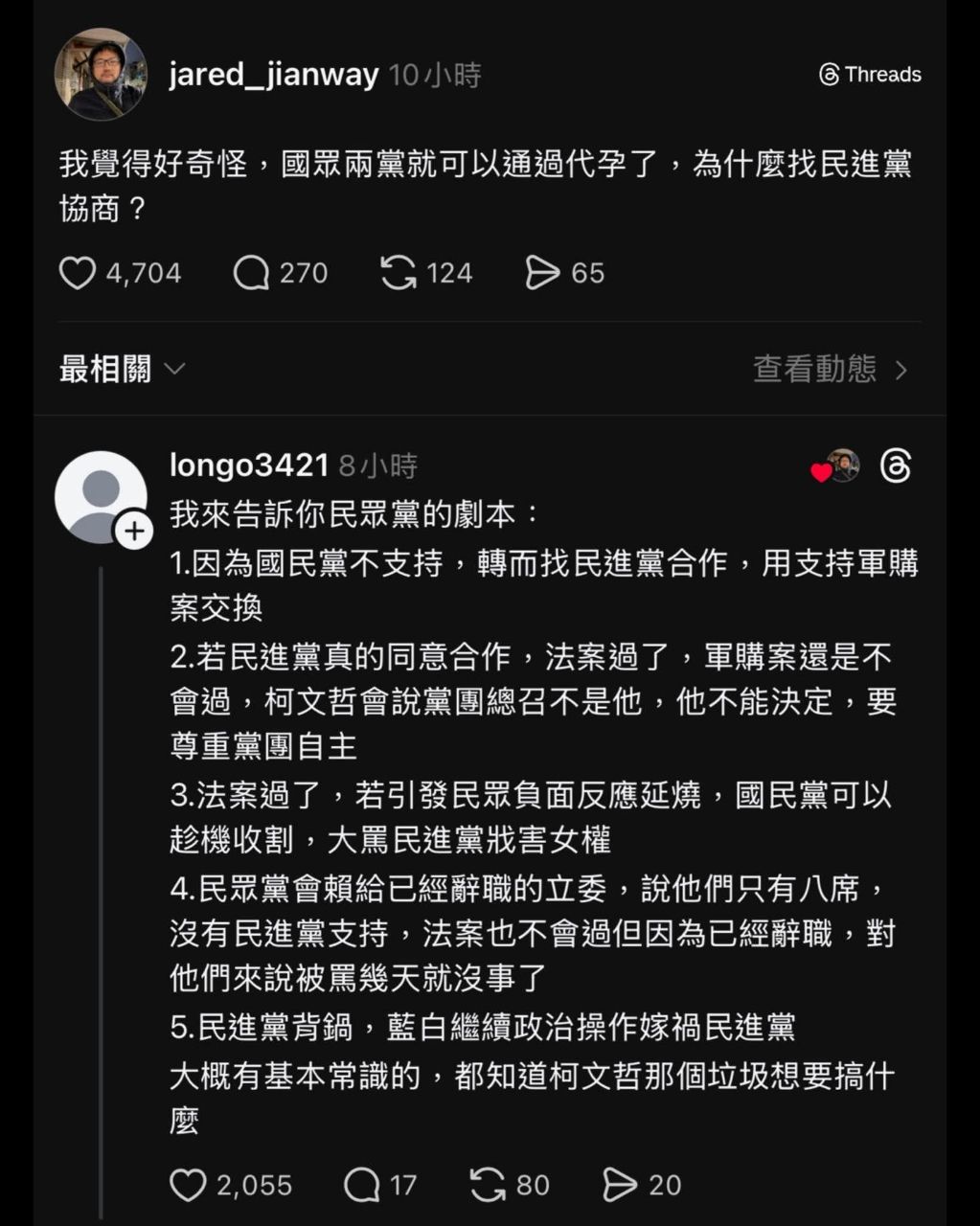Open the jared_jianway username link

(273, 75)
